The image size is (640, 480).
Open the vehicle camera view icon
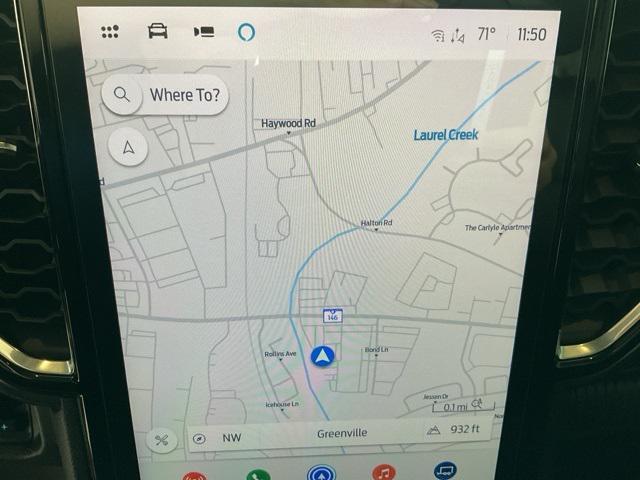coord(204,32)
